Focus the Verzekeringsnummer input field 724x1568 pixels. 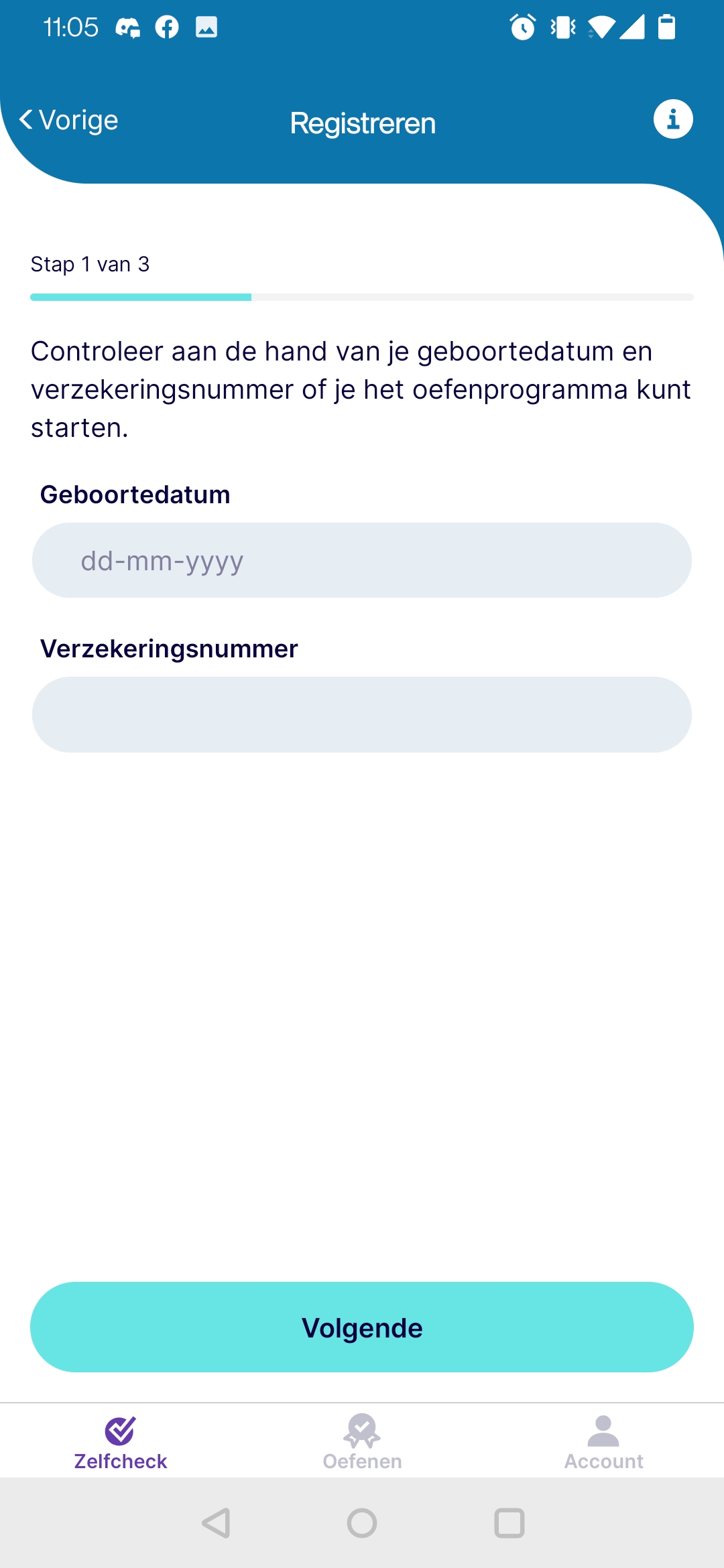[x=362, y=714]
